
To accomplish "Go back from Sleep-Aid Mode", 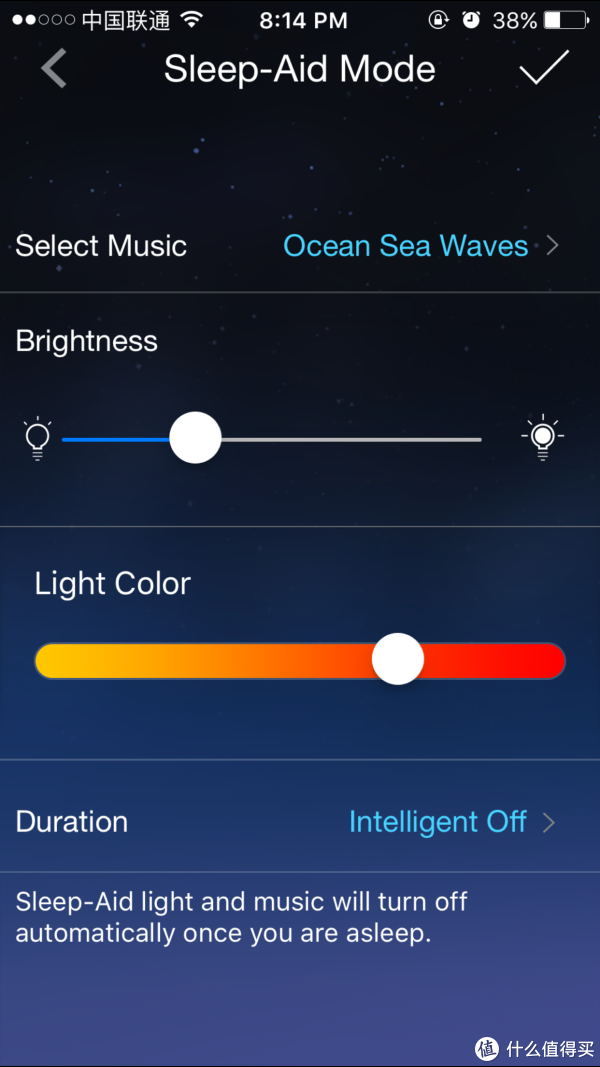I will (x=54, y=69).
